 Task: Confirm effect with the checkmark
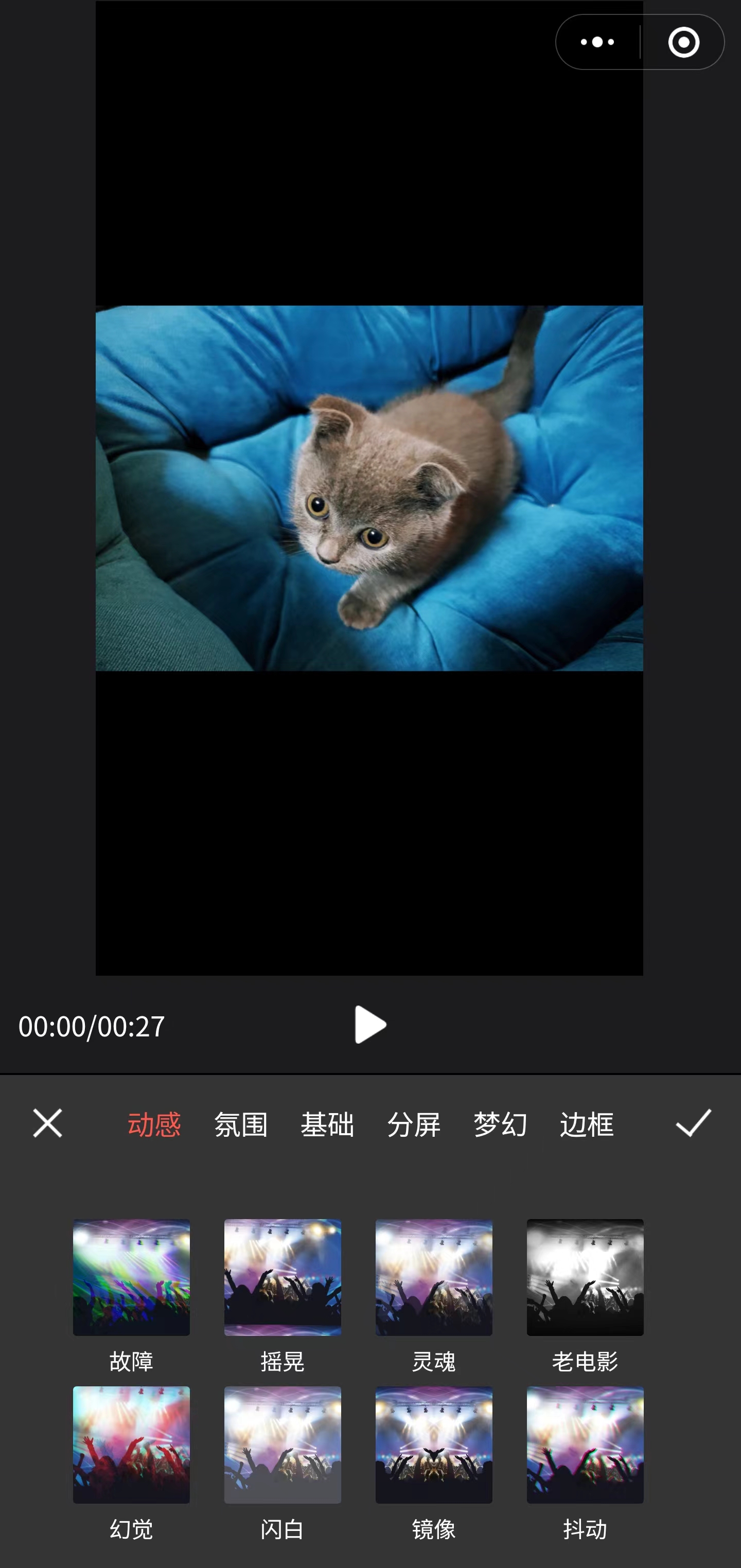click(693, 1122)
